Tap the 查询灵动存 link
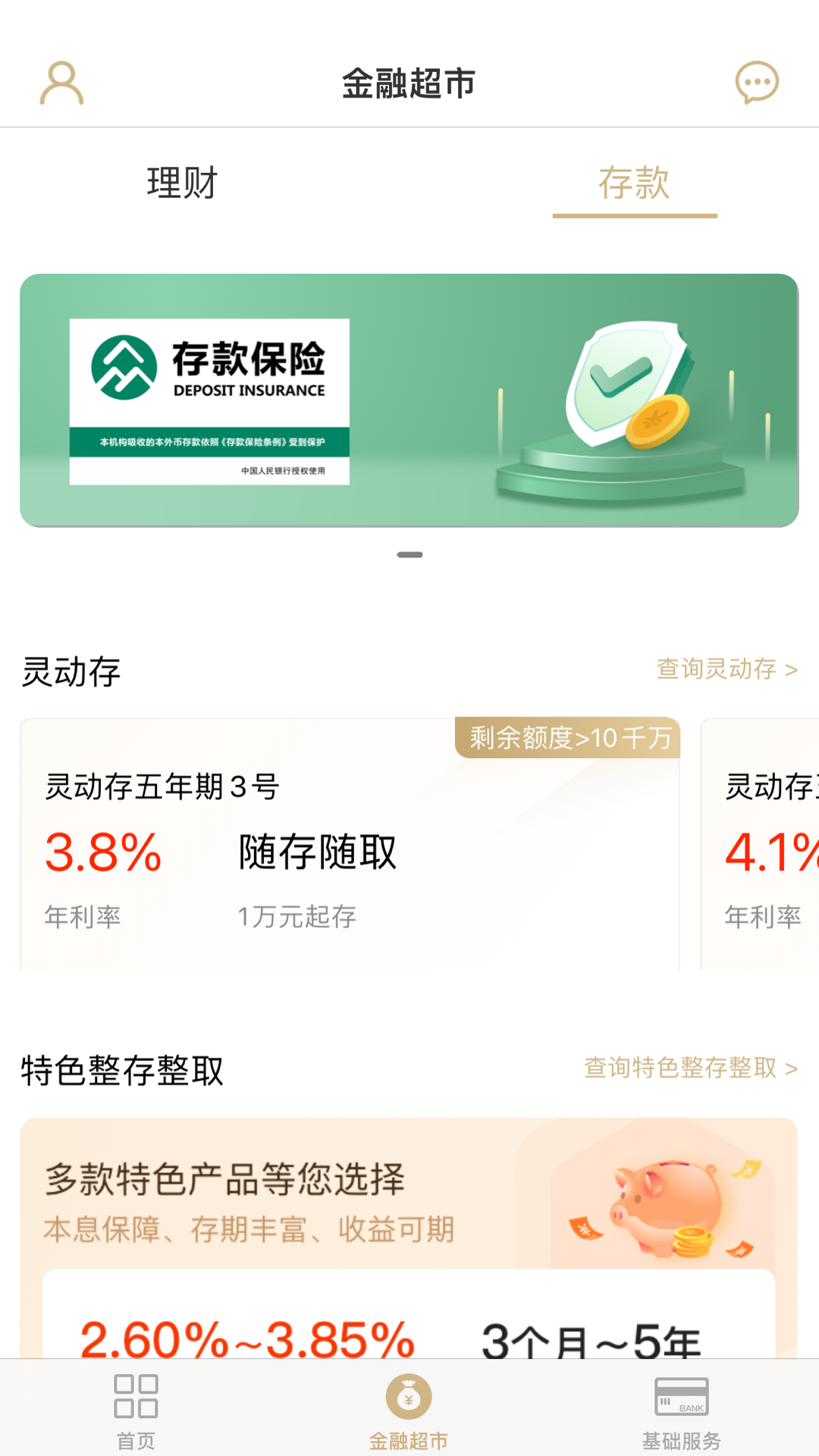This screenshot has width=819, height=1456. tap(726, 669)
